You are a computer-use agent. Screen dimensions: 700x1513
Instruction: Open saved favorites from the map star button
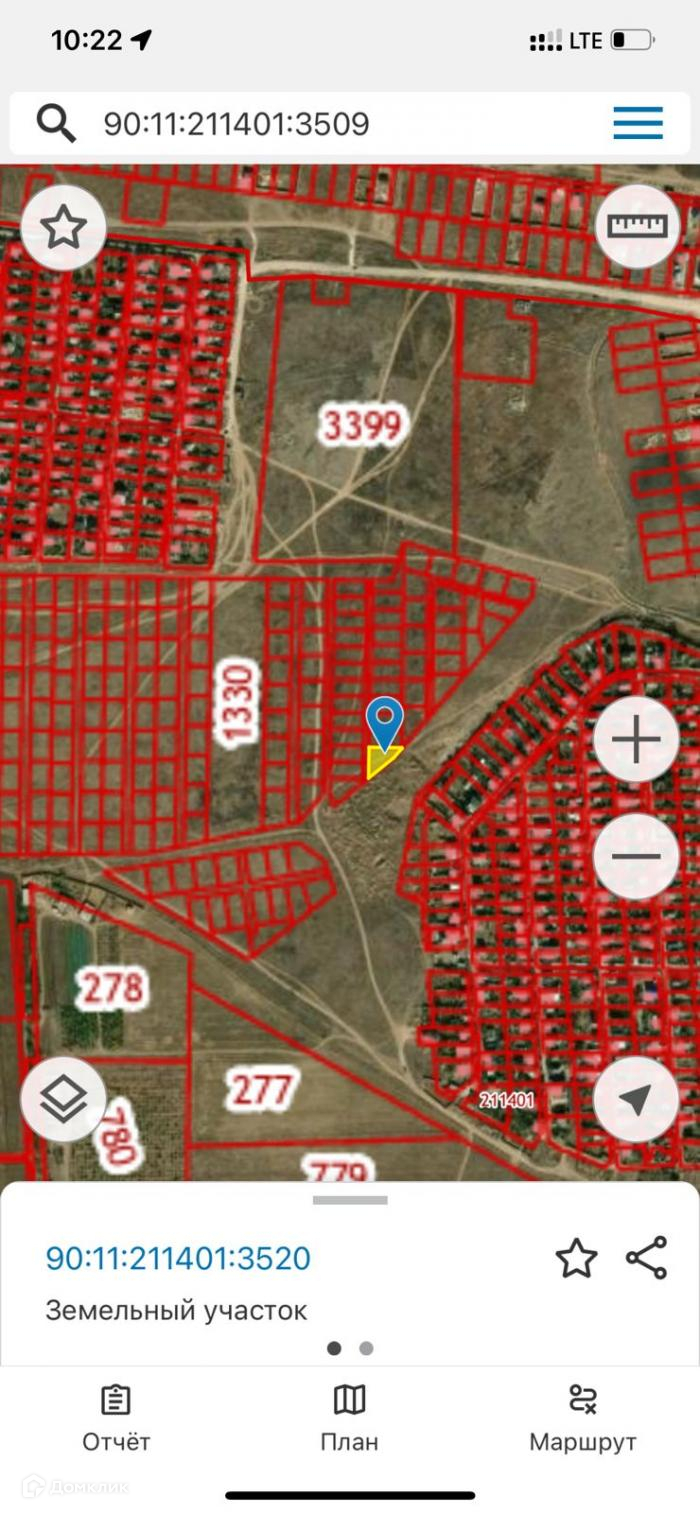coord(64,228)
